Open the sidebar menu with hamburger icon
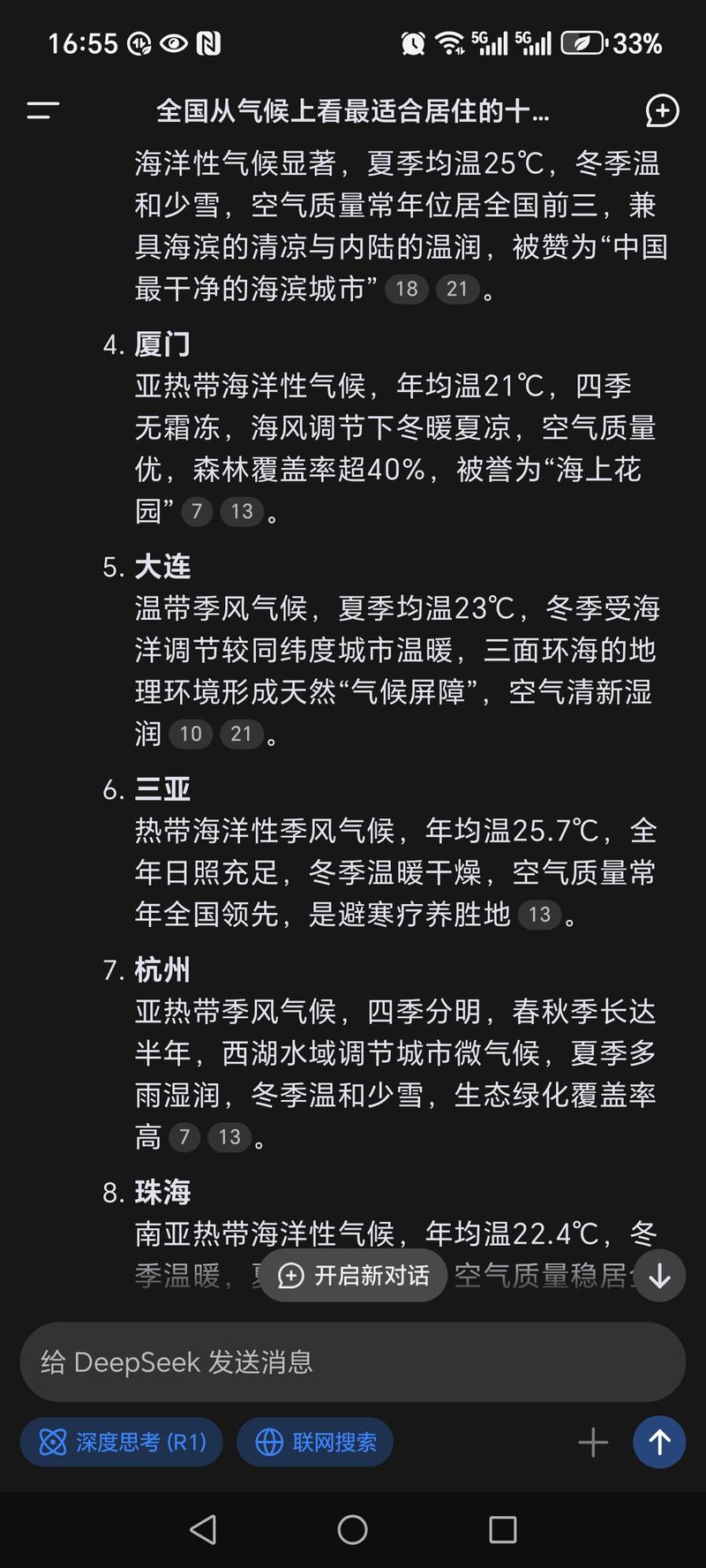 click(x=41, y=110)
